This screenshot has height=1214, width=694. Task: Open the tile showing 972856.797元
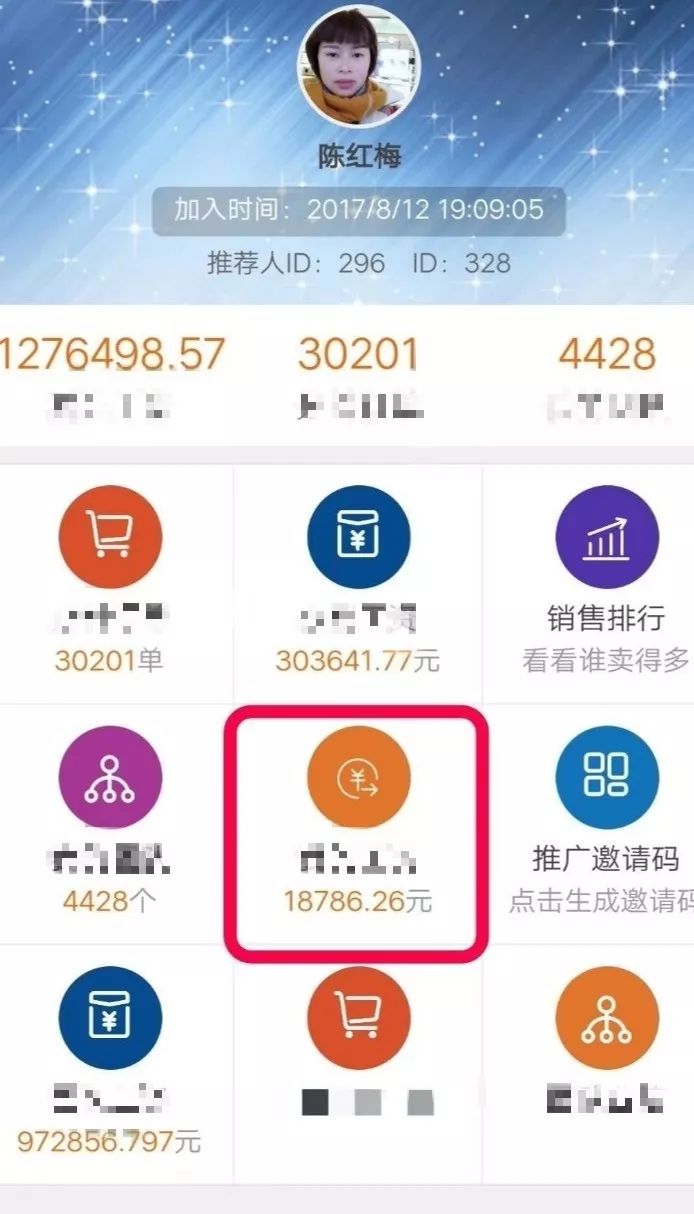(x=110, y=1062)
